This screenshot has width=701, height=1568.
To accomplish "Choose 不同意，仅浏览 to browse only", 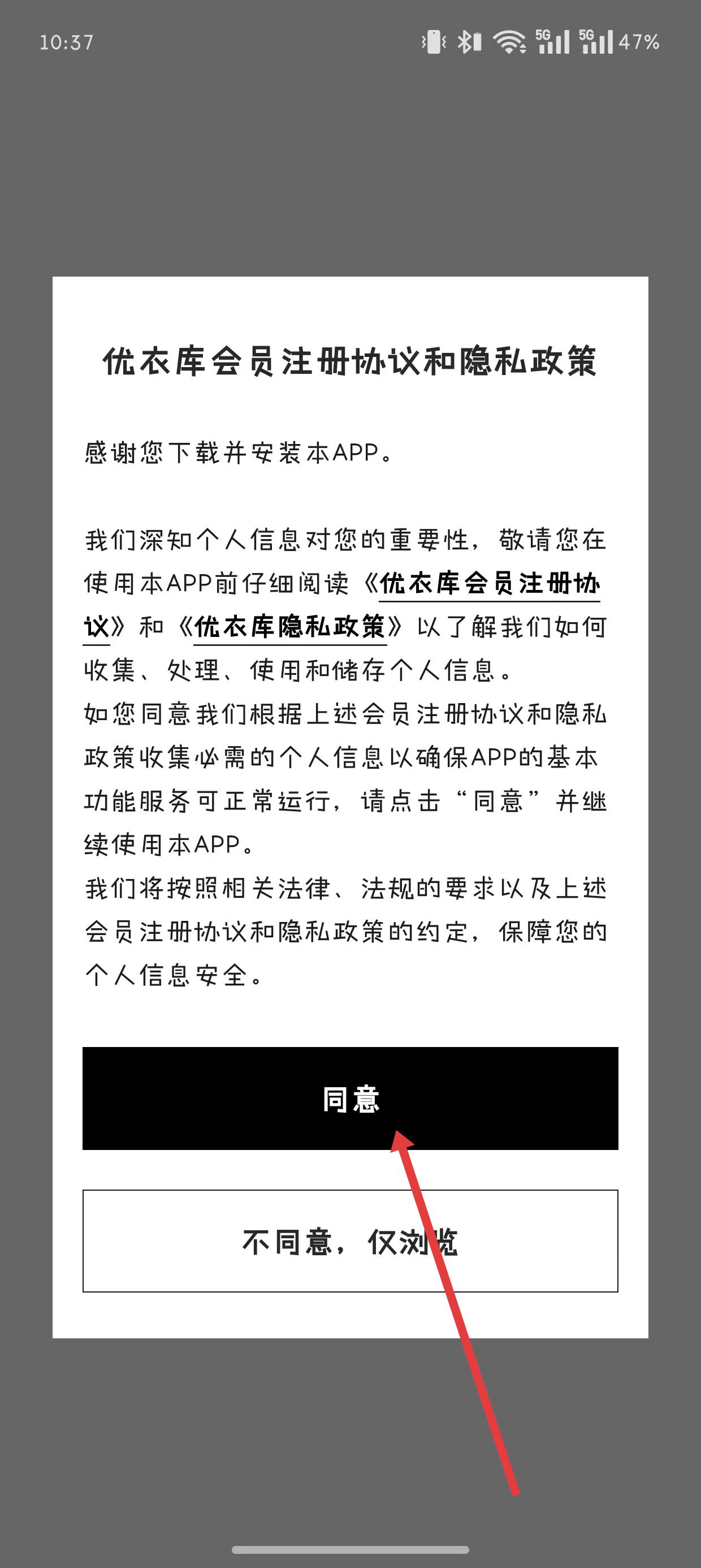I will click(x=350, y=1241).
